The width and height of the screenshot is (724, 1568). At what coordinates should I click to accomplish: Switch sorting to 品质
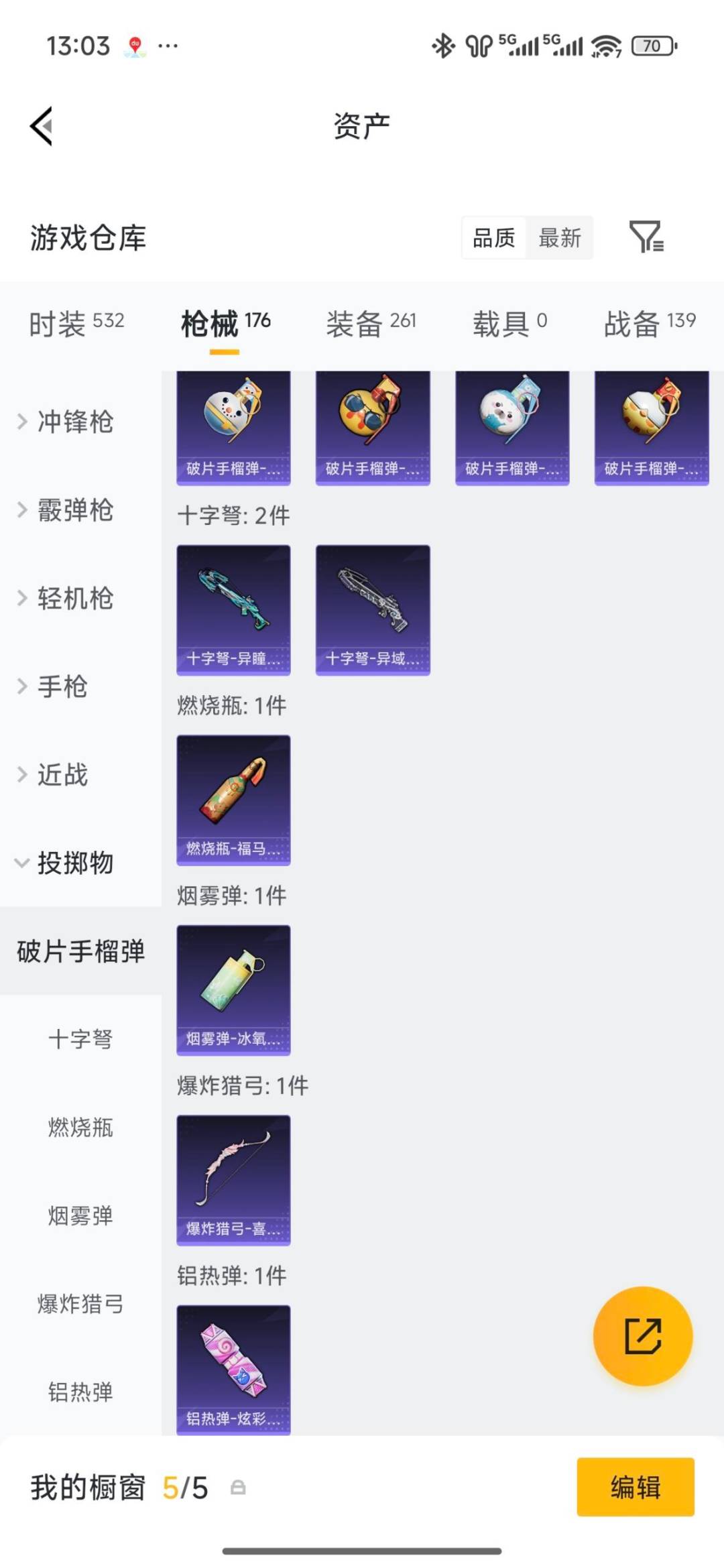(x=493, y=238)
